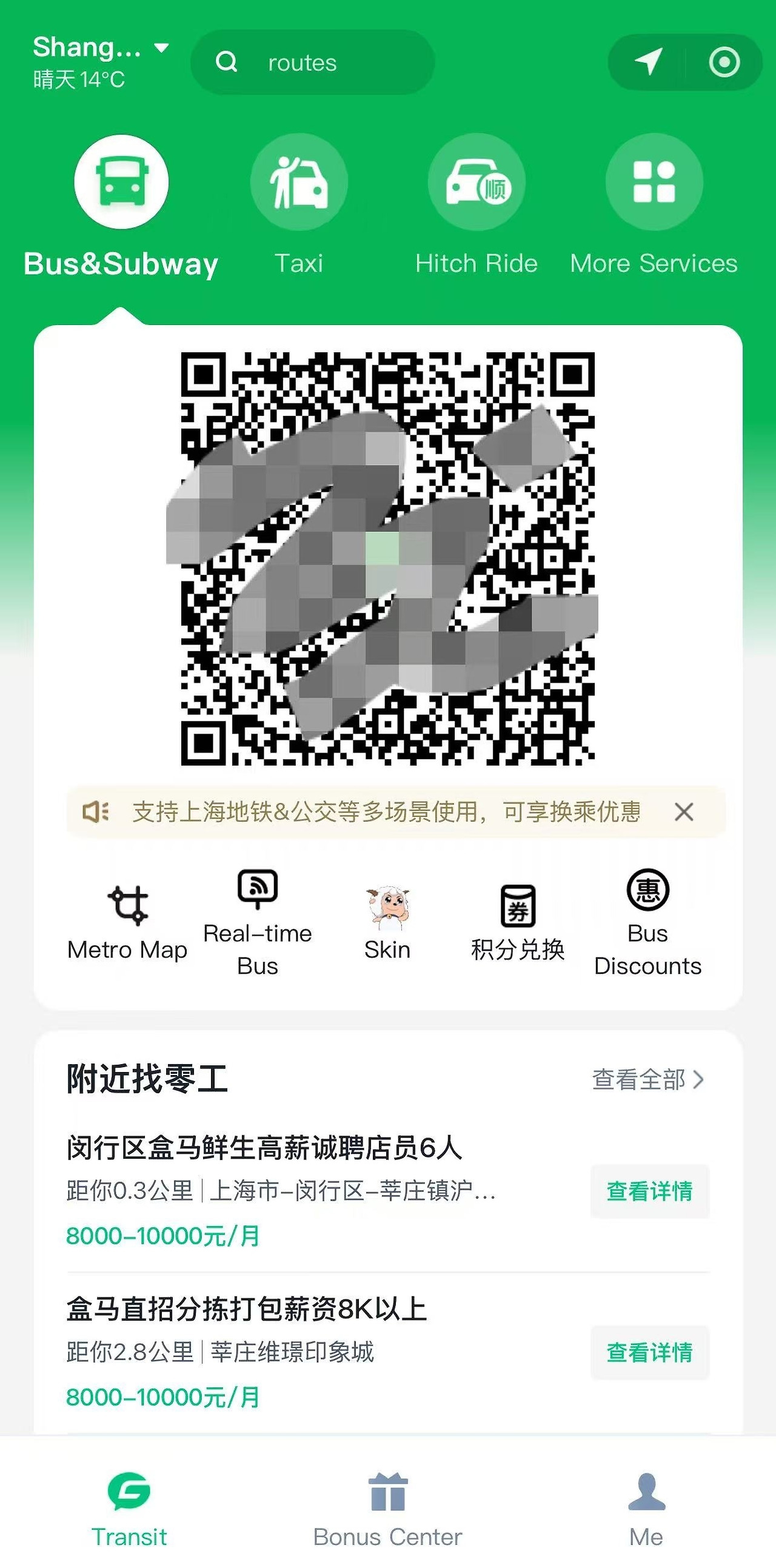Tap the routes search bar

coord(311,62)
